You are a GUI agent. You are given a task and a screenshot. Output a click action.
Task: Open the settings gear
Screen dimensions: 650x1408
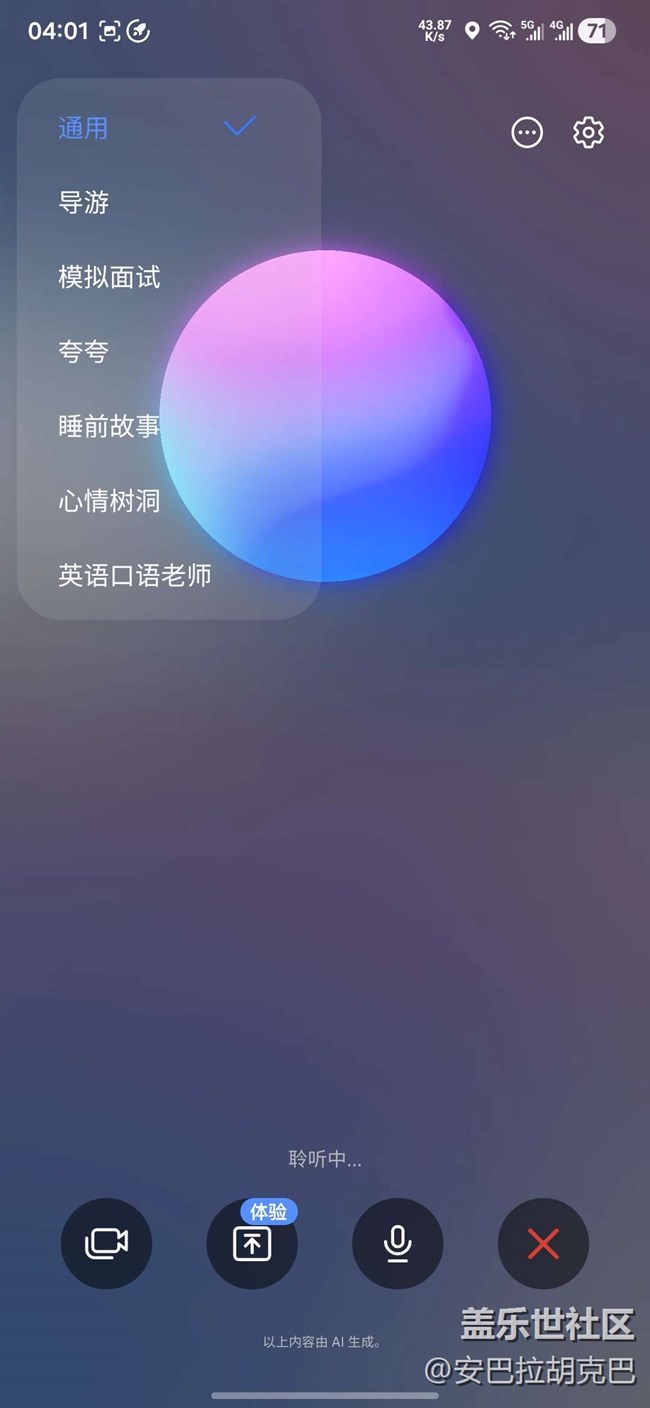[x=589, y=133]
